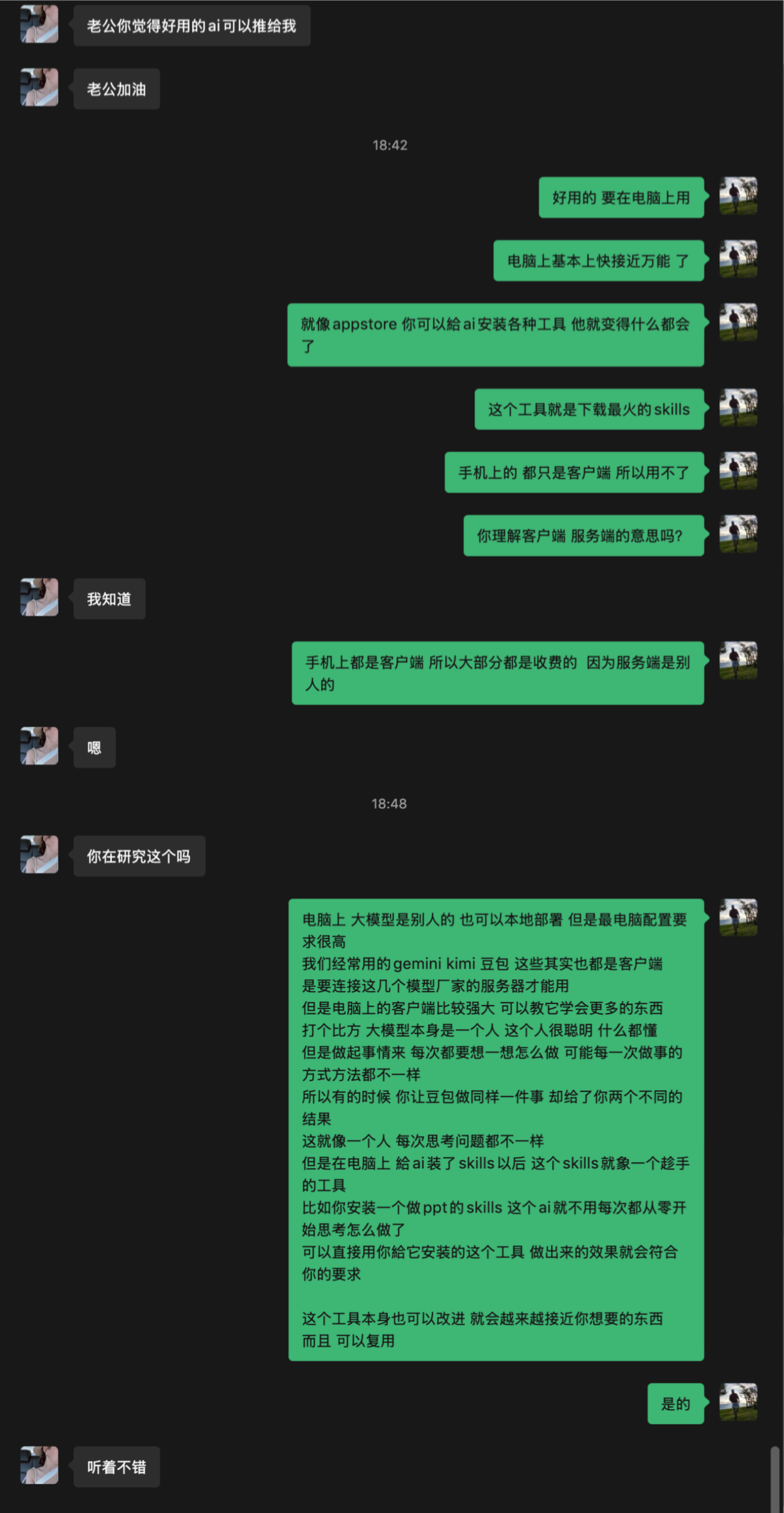Open sender avatar beside the "是的" reply
Screen dimensions: 784x1513
click(x=737, y=1402)
